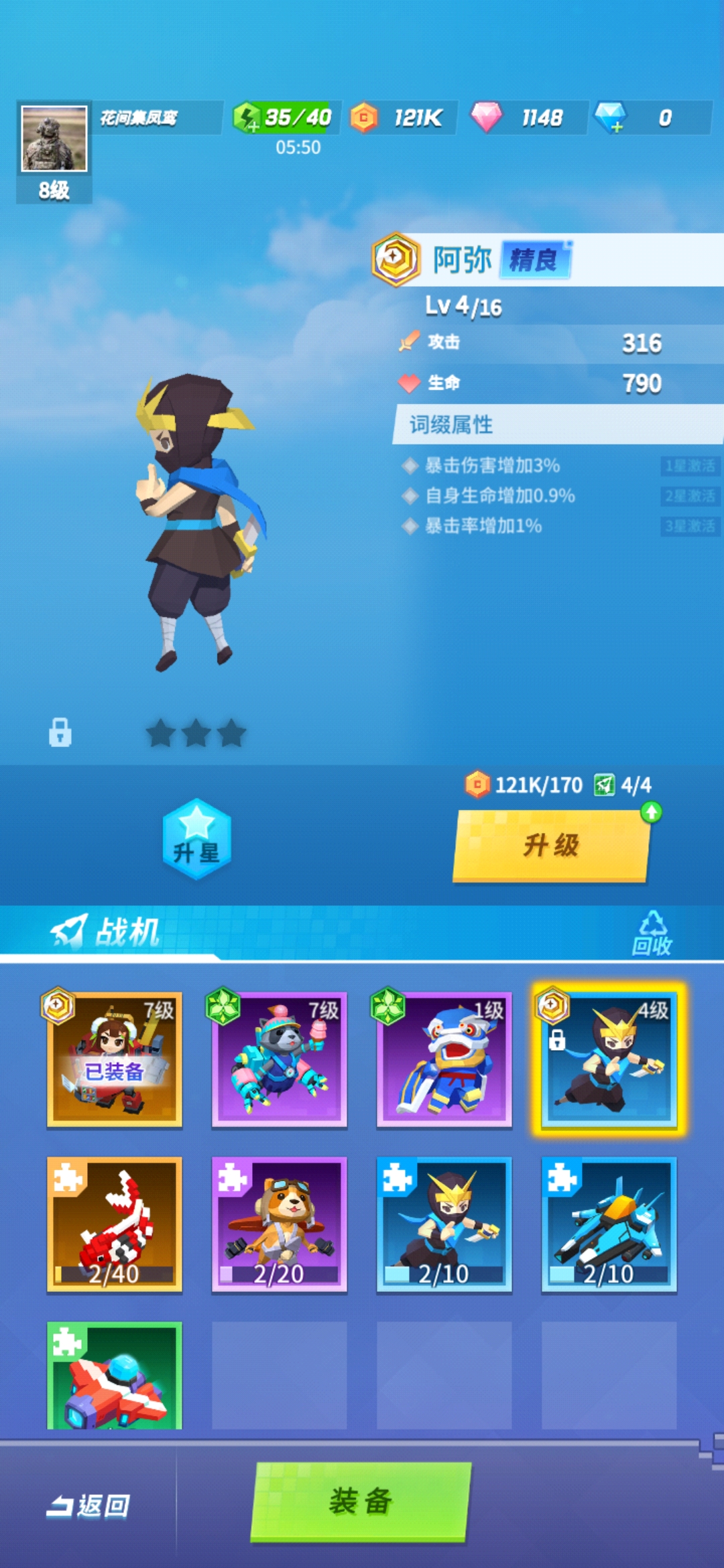Toggle the lock icon beside the stars
This screenshot has width=724, height=1568.
coord(60,732)
